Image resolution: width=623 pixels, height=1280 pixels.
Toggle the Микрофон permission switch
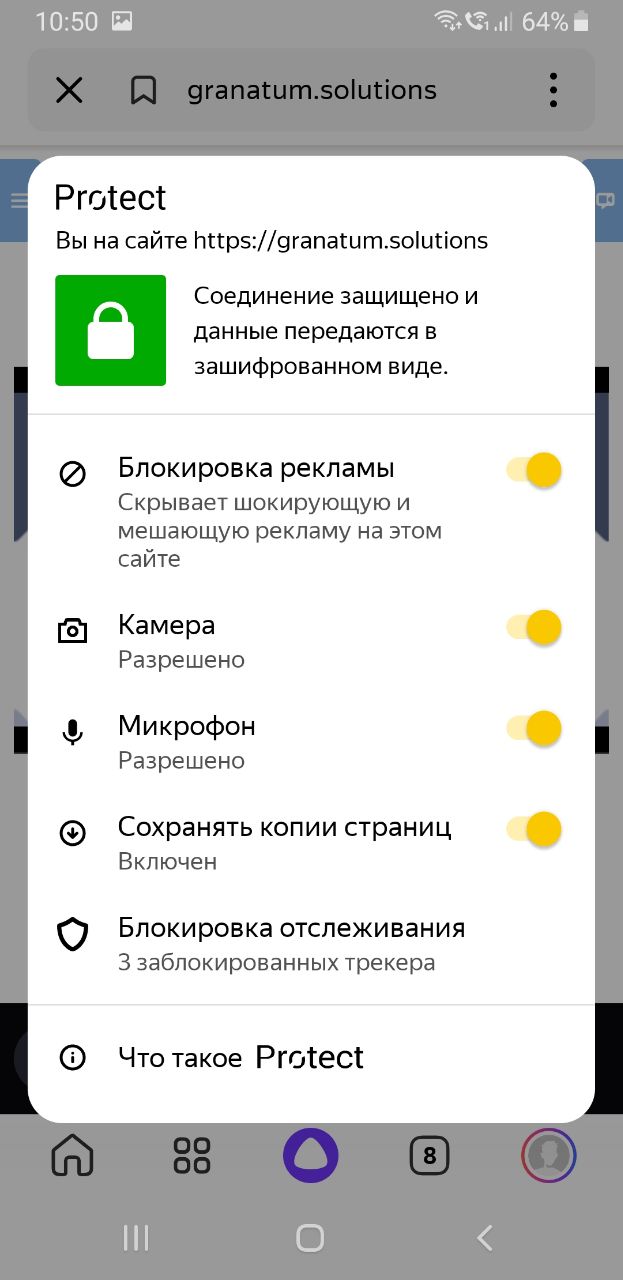pyautogui.click(x=534, y=728)
